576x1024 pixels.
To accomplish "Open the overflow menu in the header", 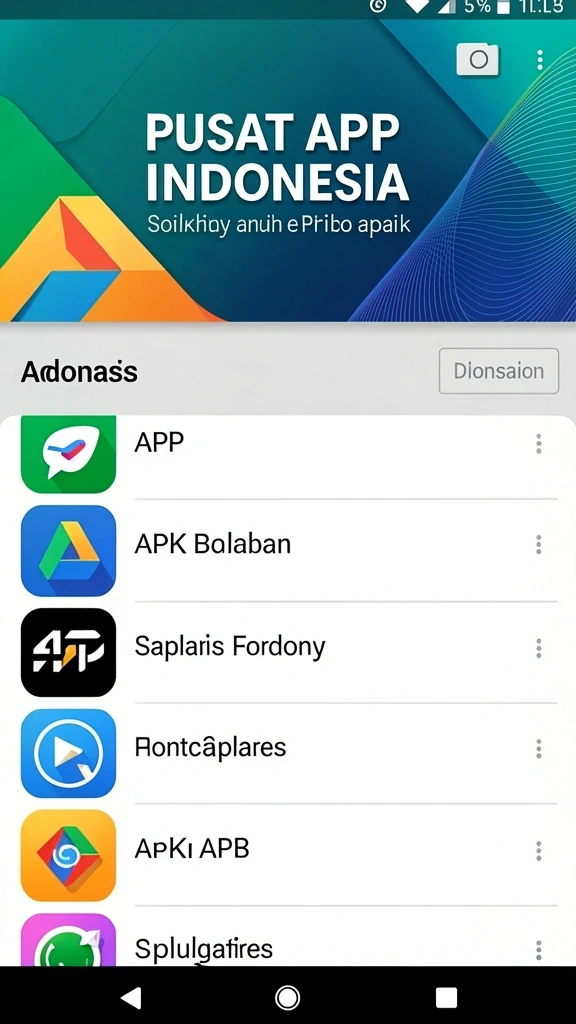I will [539, 60].
